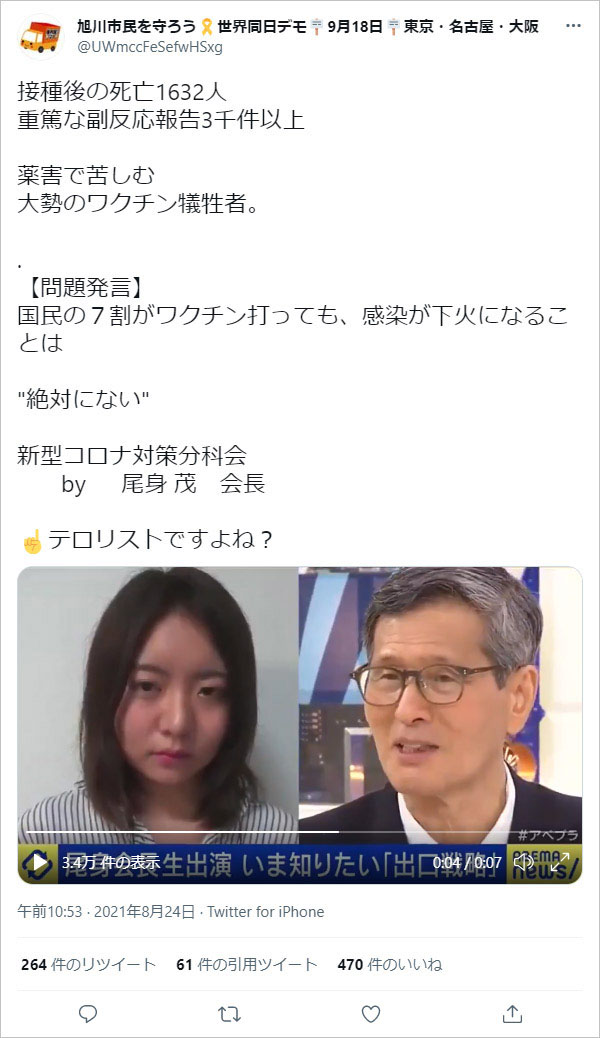The image size is (600, 1038).
Task: View the 264 件のリツイート list
Action: tap(89, 964)
